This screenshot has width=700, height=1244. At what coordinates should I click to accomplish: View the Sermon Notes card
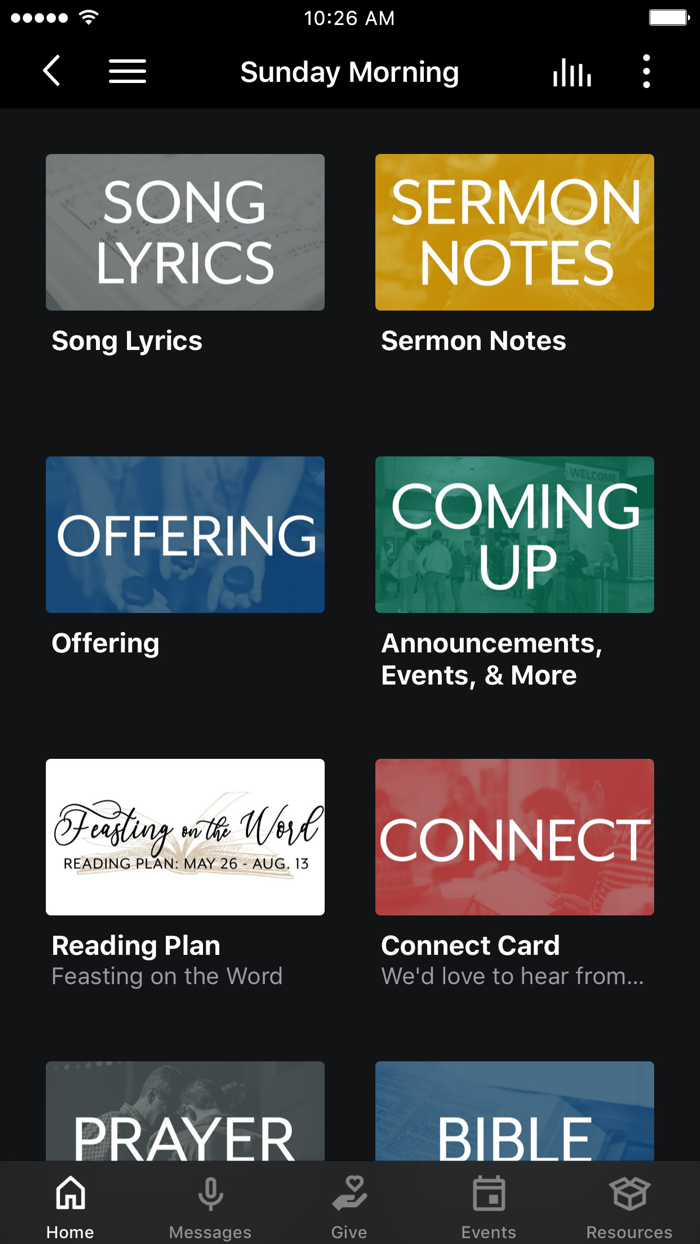(x=514, y=232)
